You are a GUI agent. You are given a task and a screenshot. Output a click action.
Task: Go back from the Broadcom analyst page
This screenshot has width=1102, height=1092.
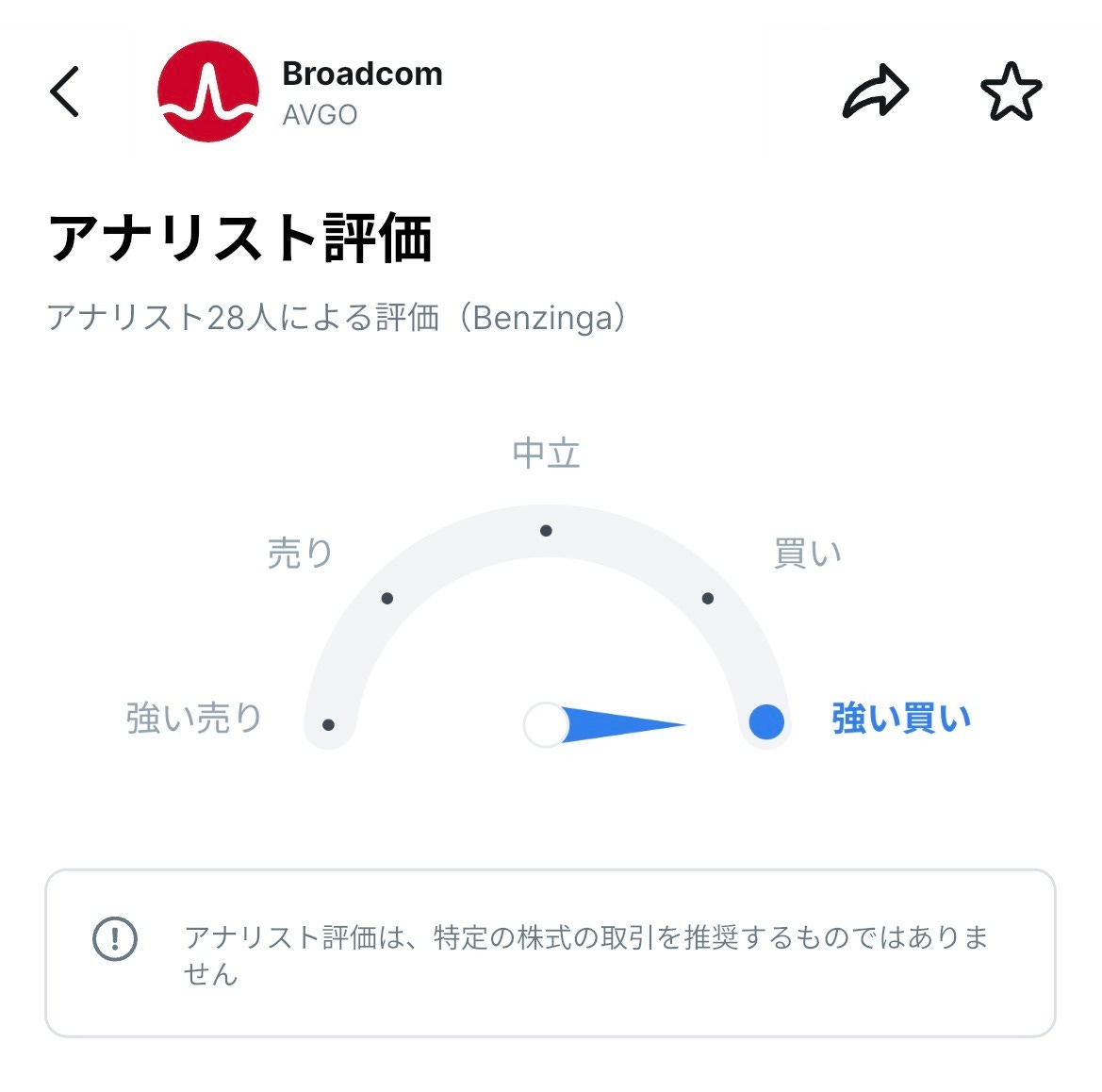point(65,91)
